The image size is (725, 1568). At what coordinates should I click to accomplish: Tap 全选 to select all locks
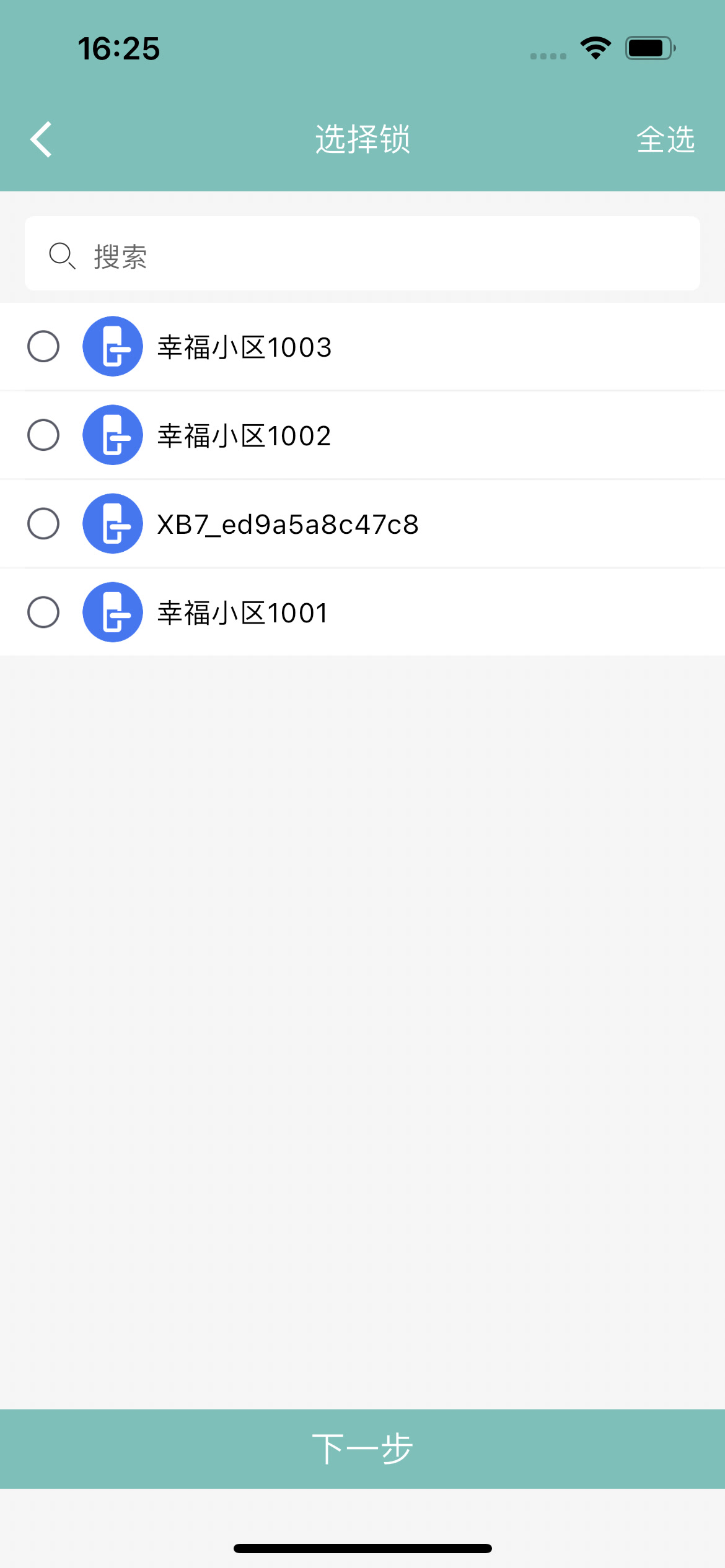(666, 139)
